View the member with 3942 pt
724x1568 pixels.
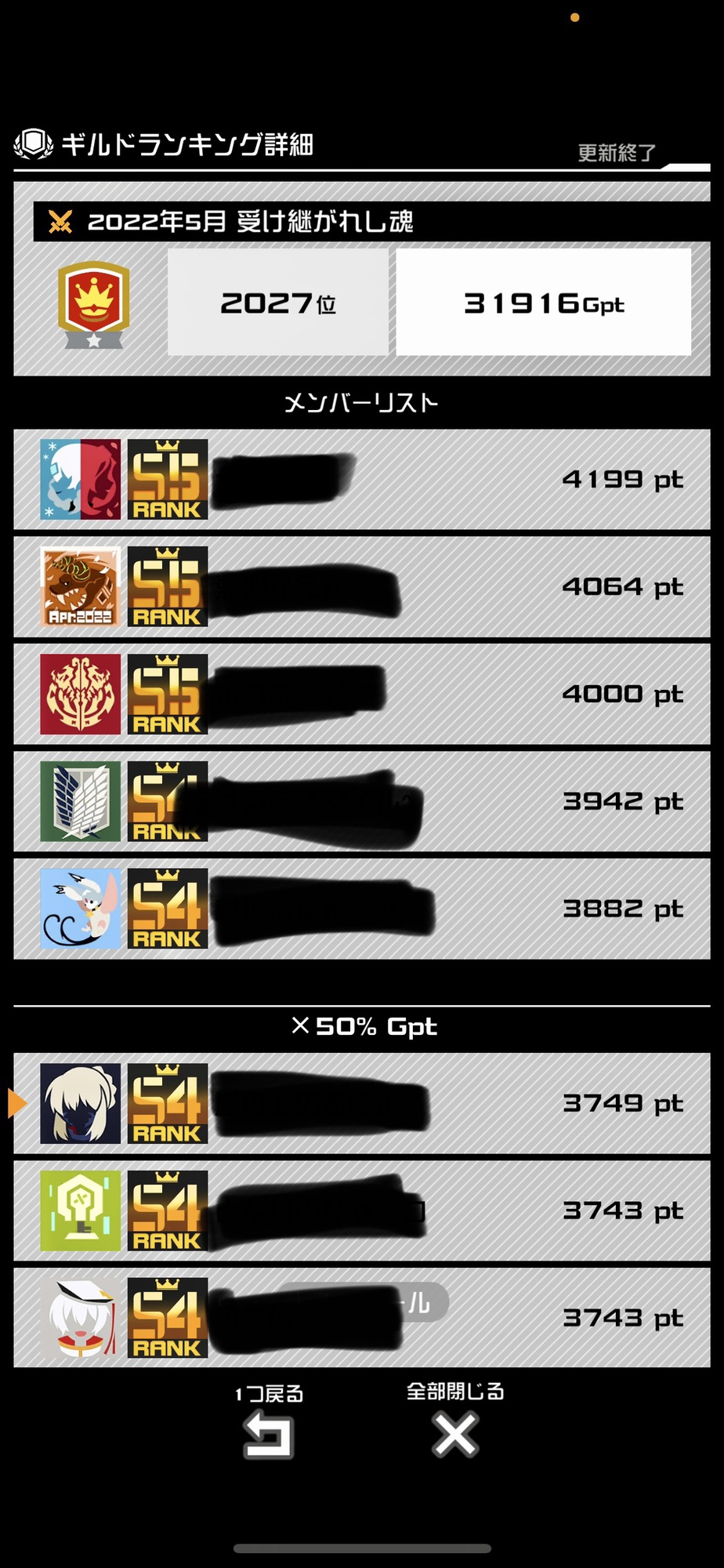362,801
